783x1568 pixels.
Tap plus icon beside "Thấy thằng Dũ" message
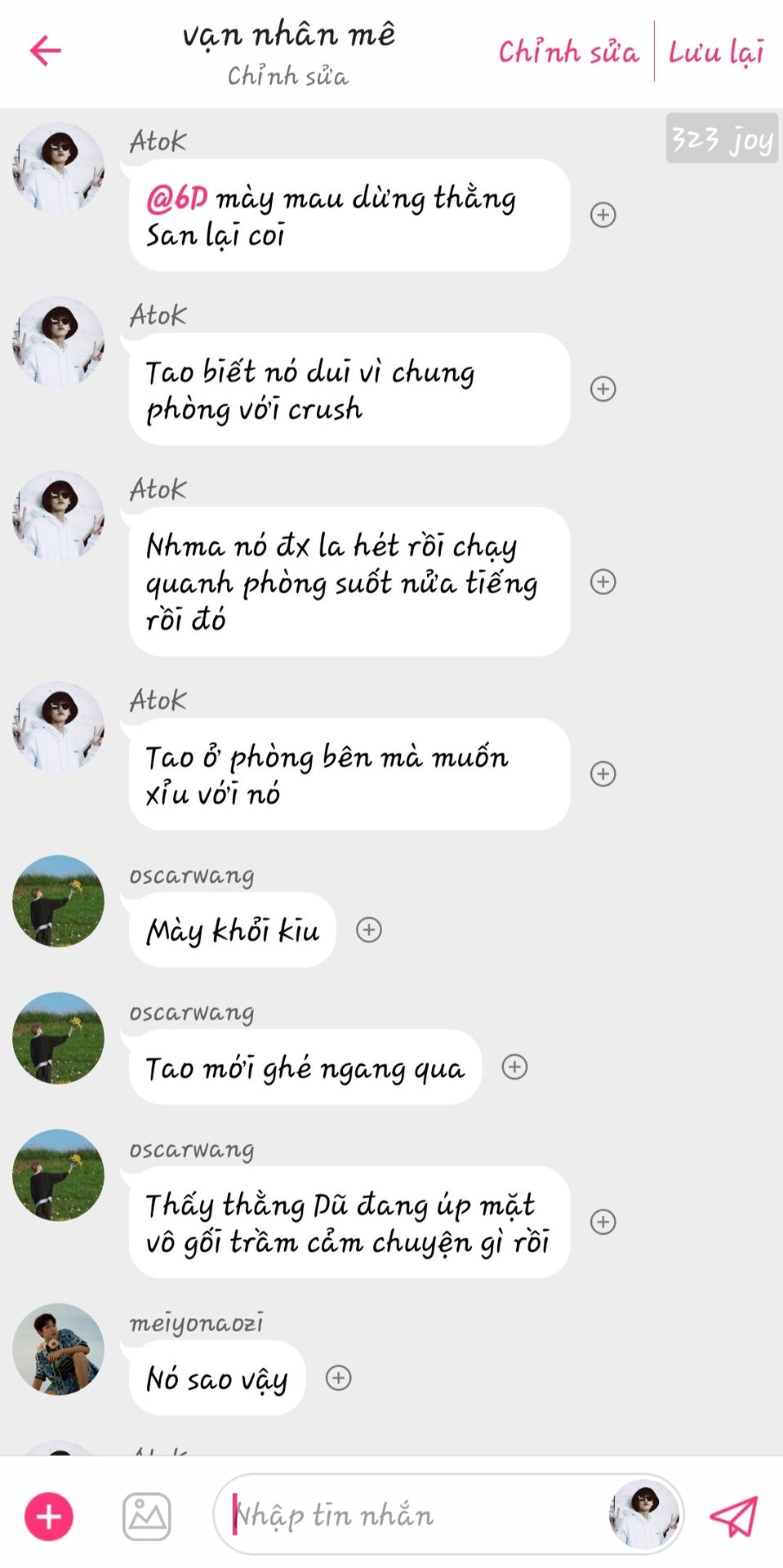click(x=603, y=1222)
